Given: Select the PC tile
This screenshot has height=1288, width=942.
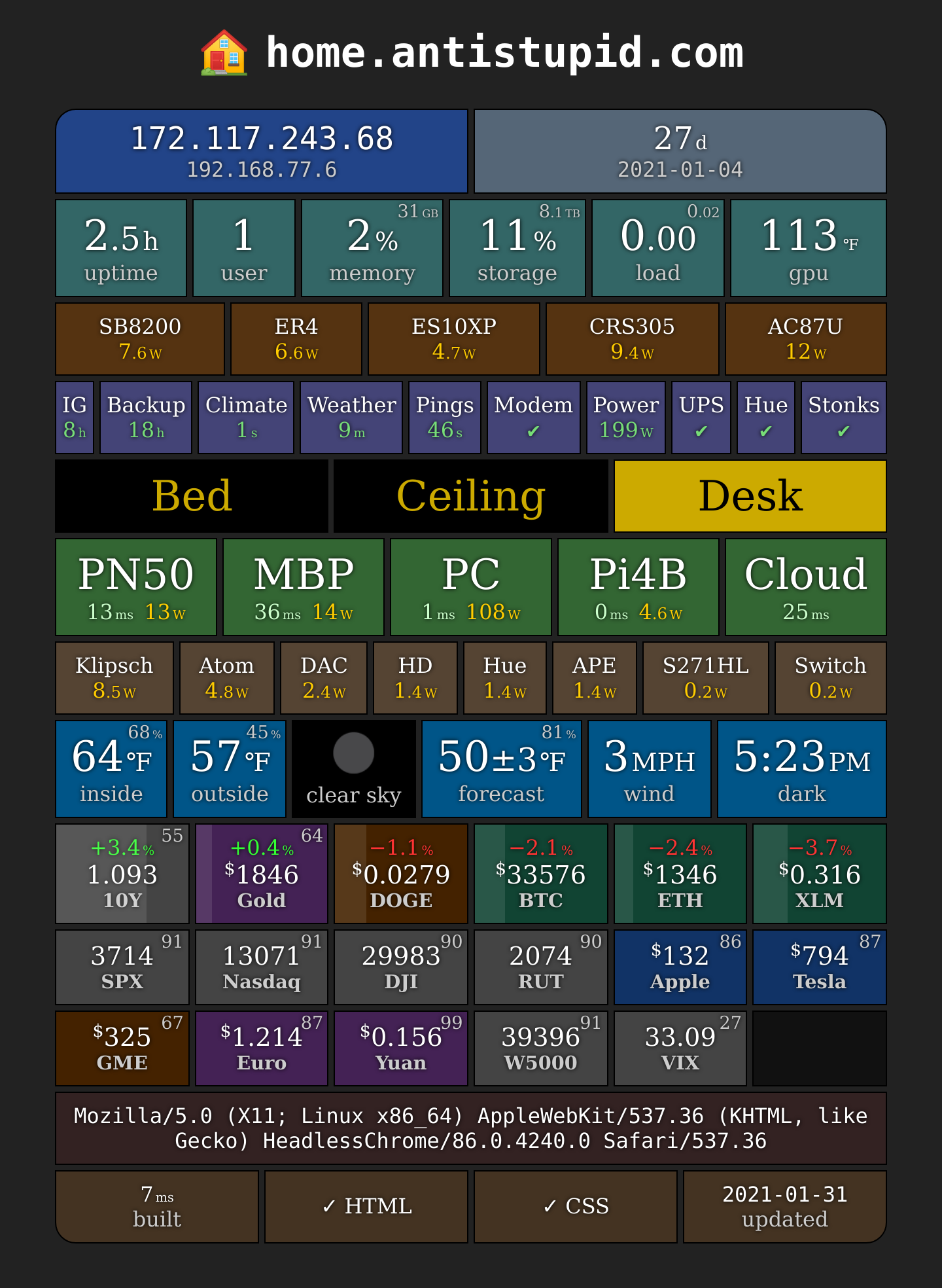Looking at the screenshot, I should tap(471, 587).
